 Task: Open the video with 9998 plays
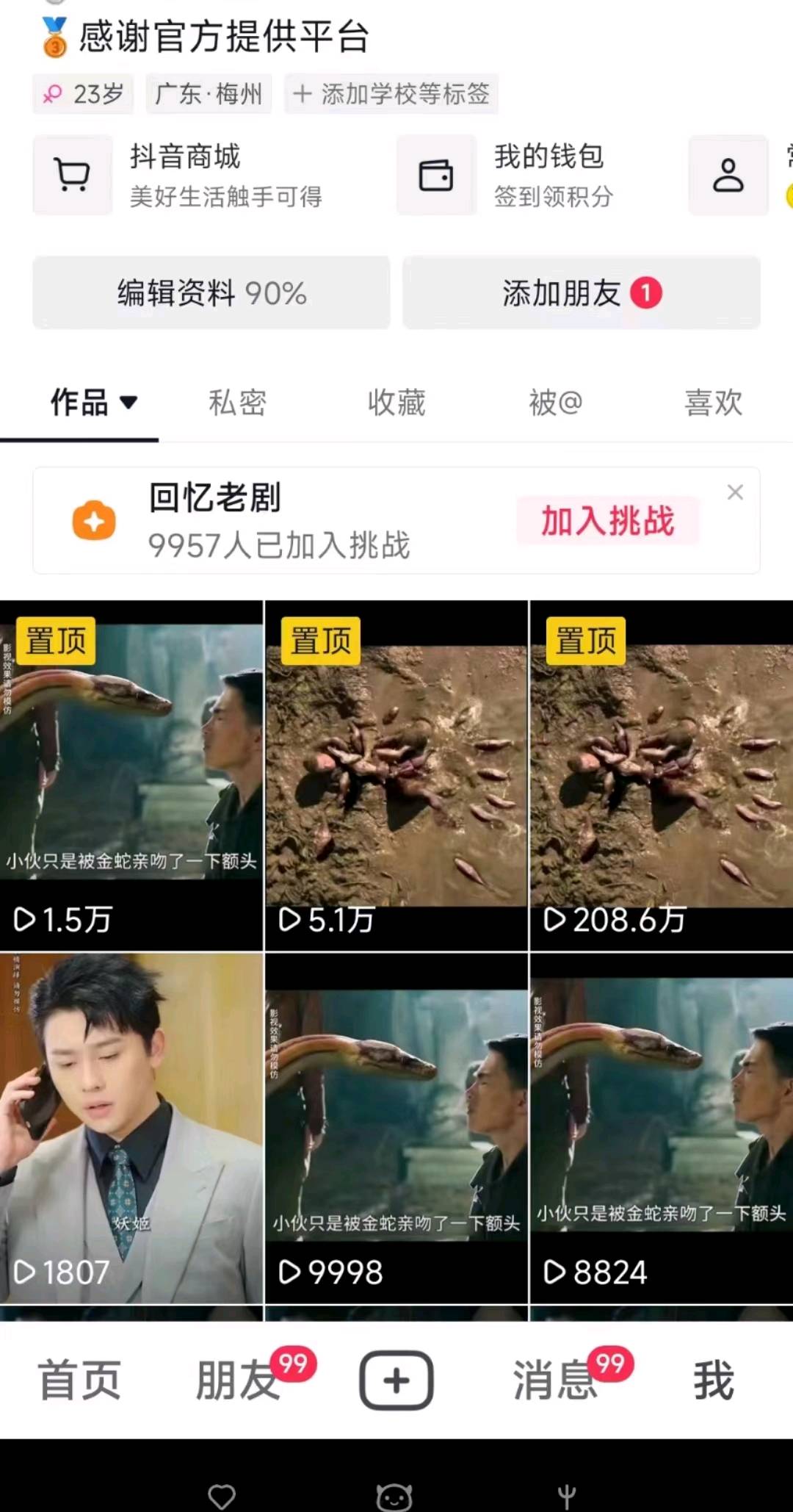click(396, 1128)
